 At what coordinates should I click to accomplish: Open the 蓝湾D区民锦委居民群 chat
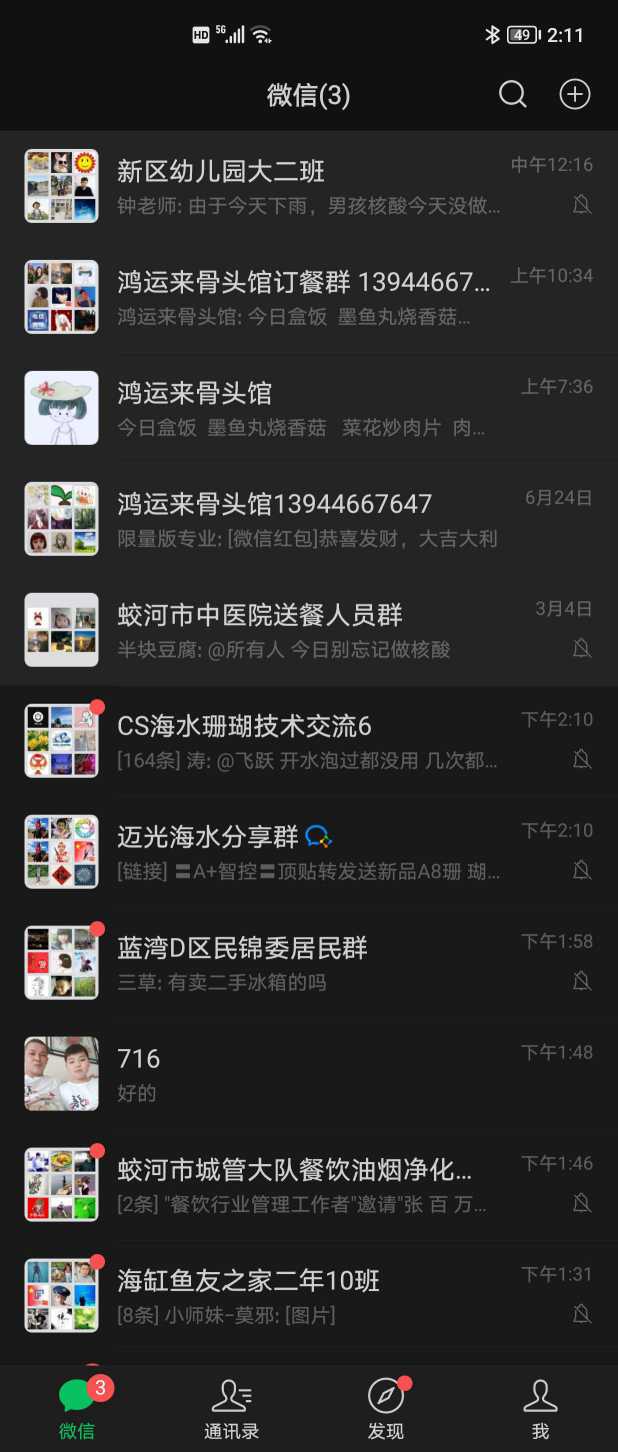pyautogui.click(x=309, y=964)
